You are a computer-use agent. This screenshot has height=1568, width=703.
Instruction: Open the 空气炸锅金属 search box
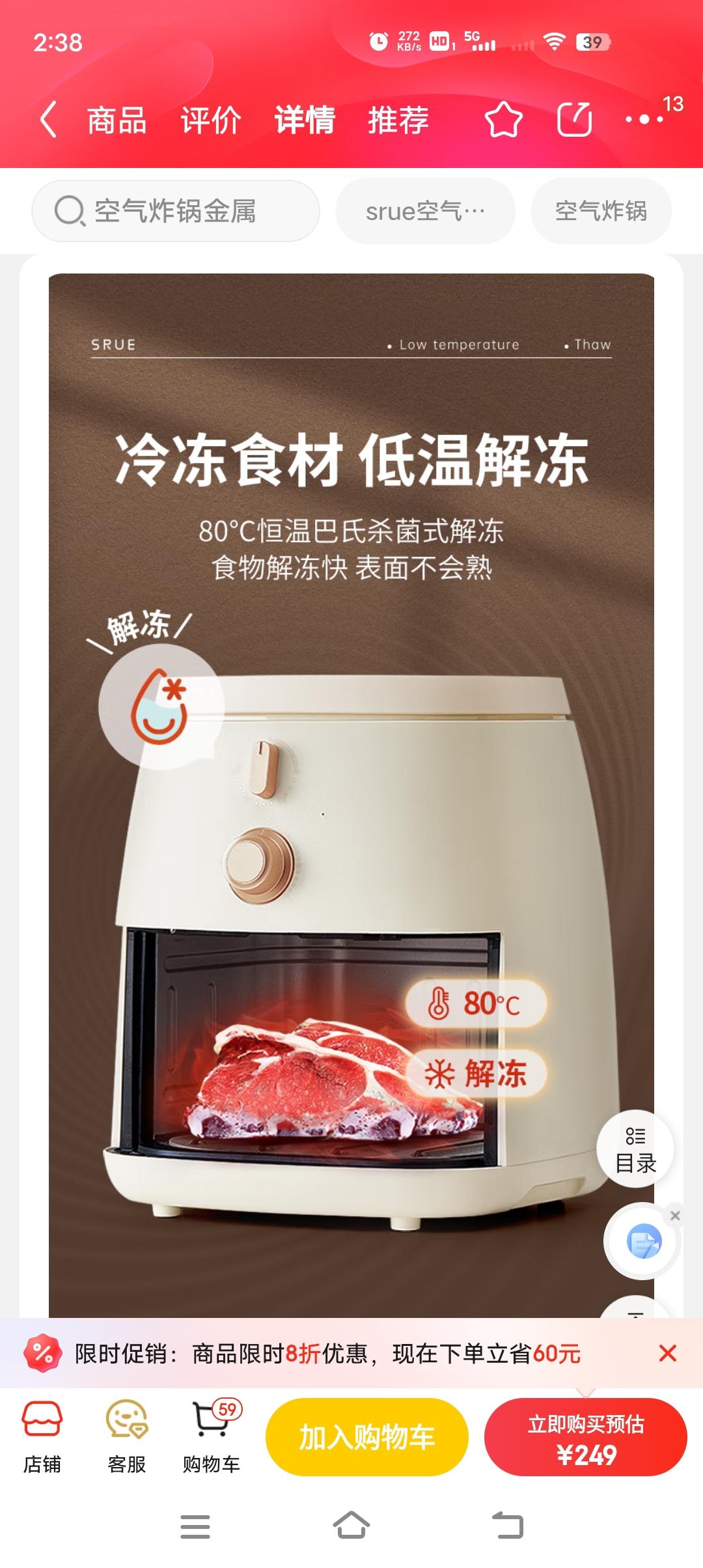click(x=176, y=211)
